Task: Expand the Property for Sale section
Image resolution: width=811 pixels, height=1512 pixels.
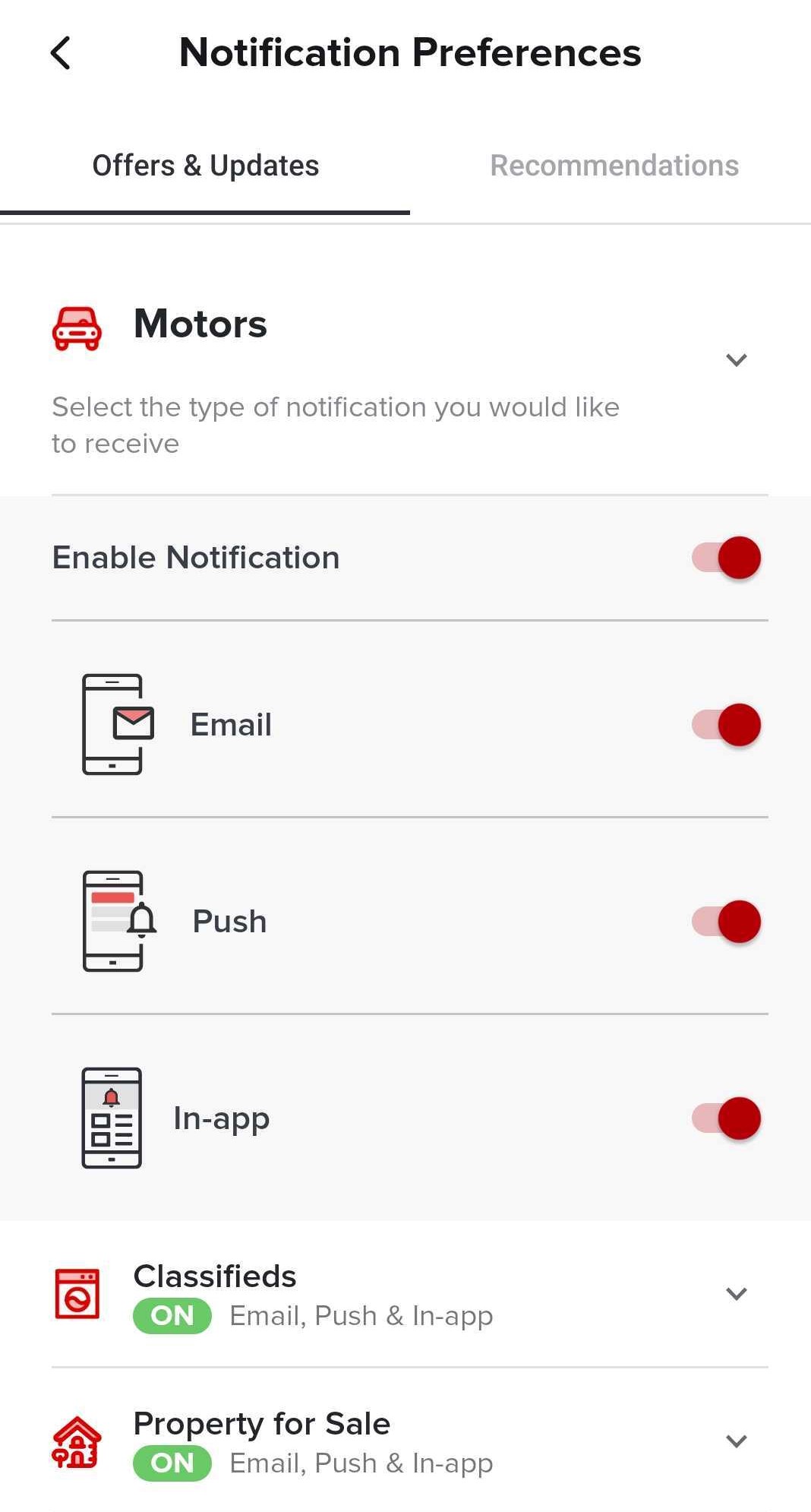Action: pyautogui.click(x=736, y=1440)
